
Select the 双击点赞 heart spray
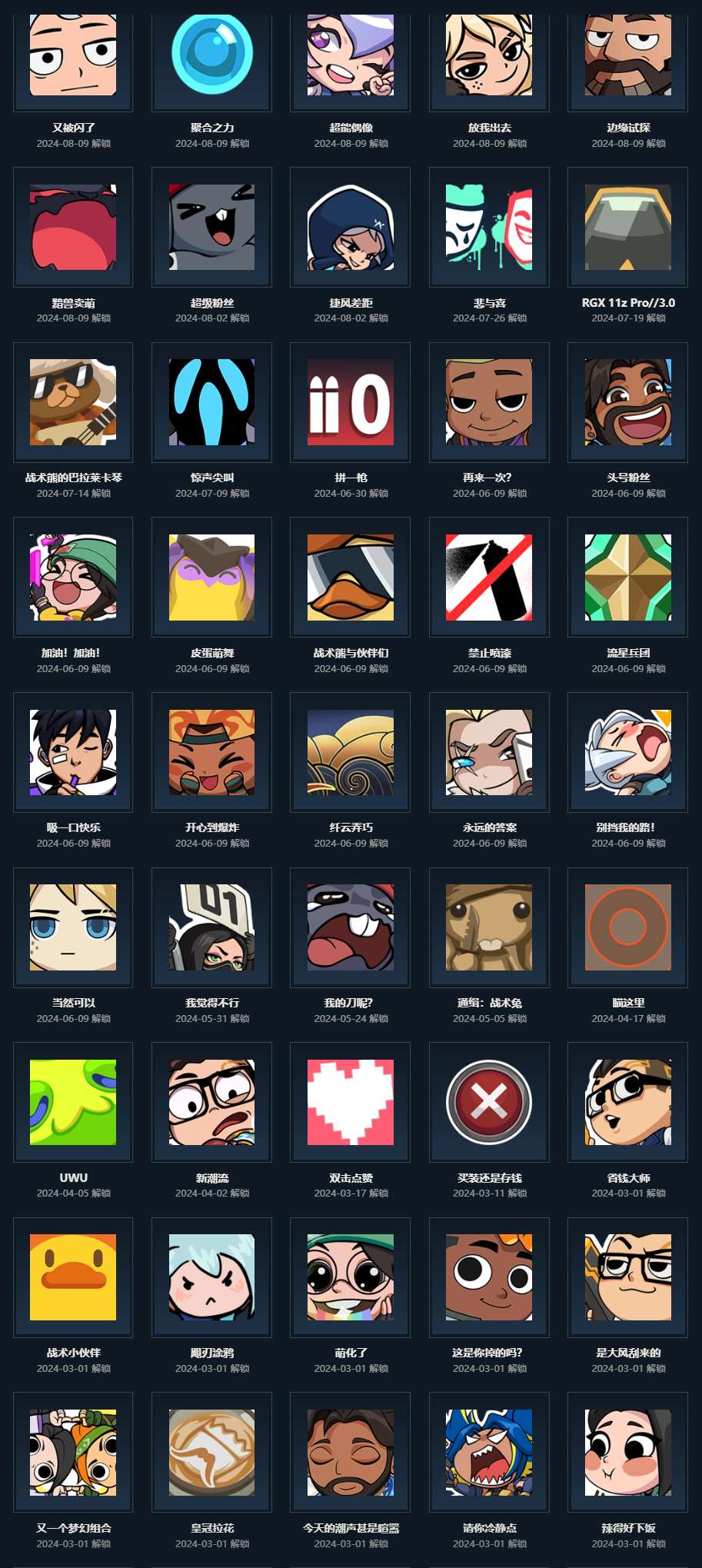point(351,1102)
